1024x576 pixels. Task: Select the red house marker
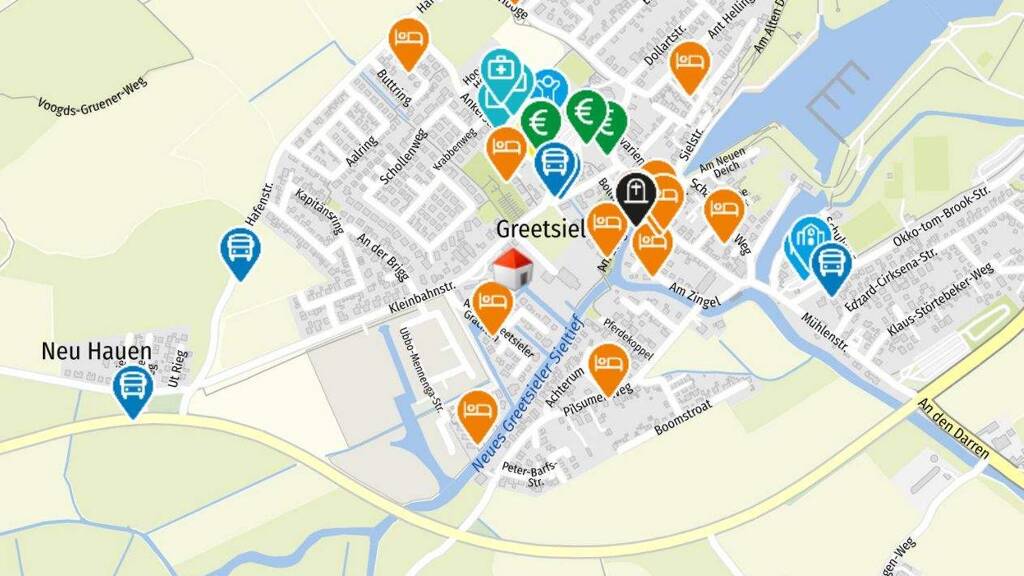point(513,268)
